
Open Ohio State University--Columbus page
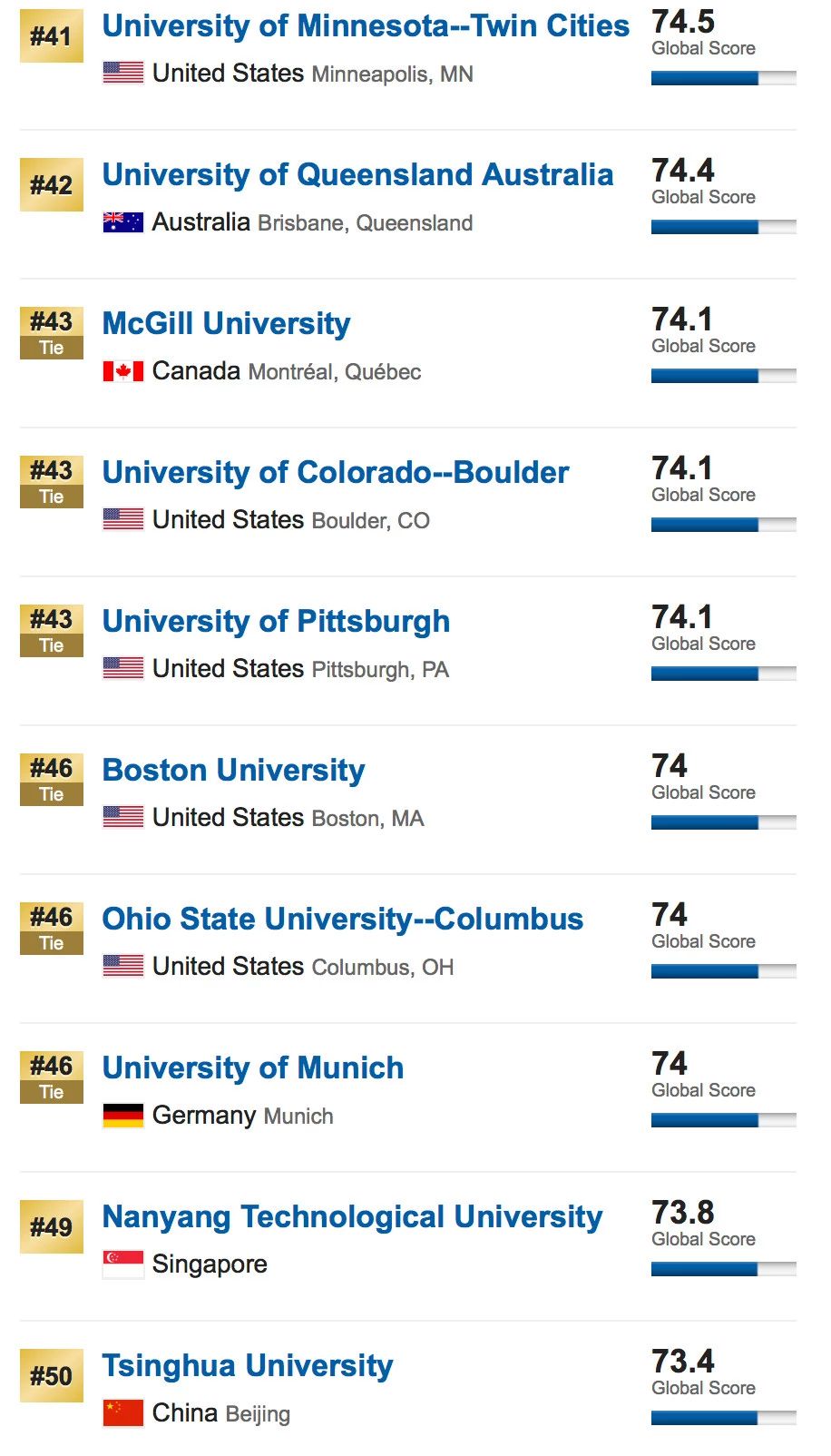coord(342,920)
